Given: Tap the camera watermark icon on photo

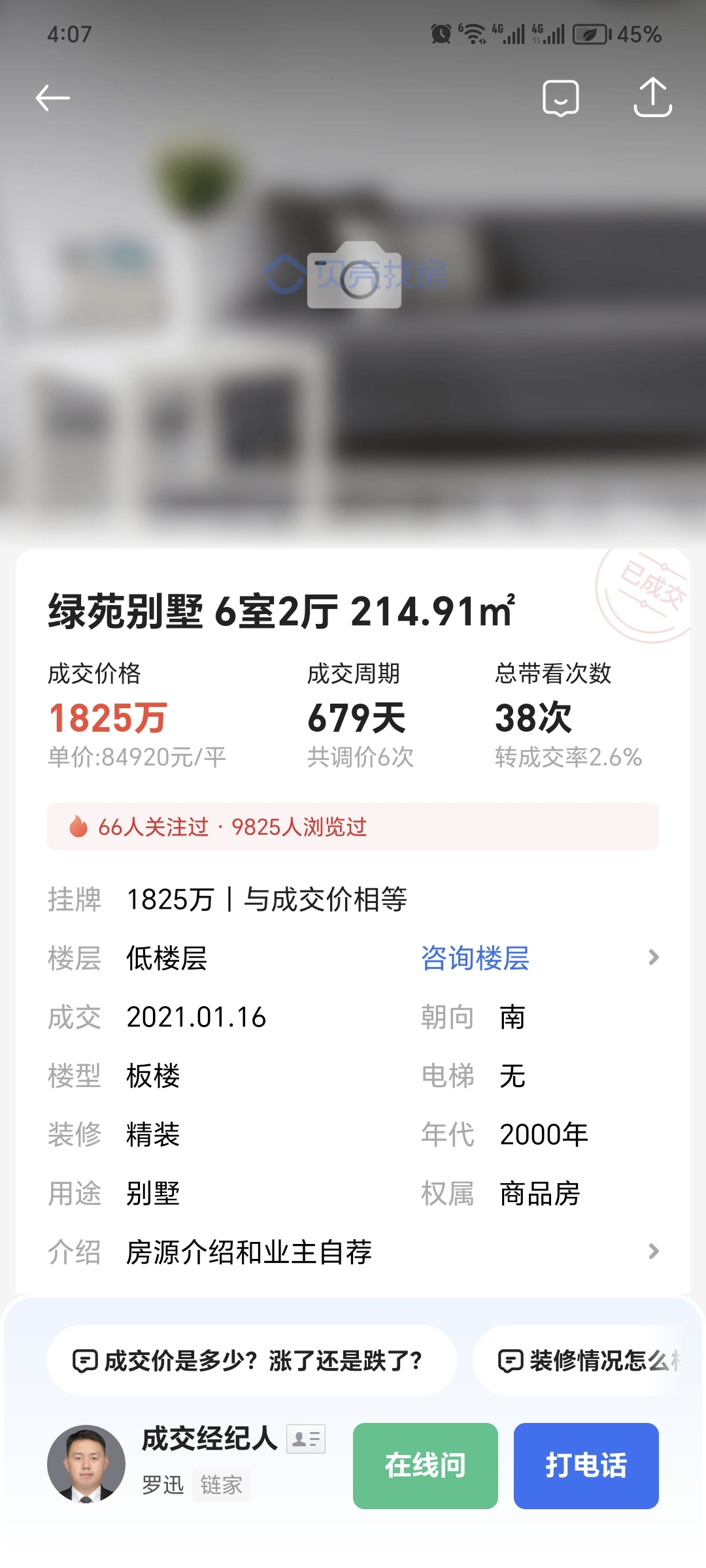Looking at the screenshot, I should [x=354, y=281].
